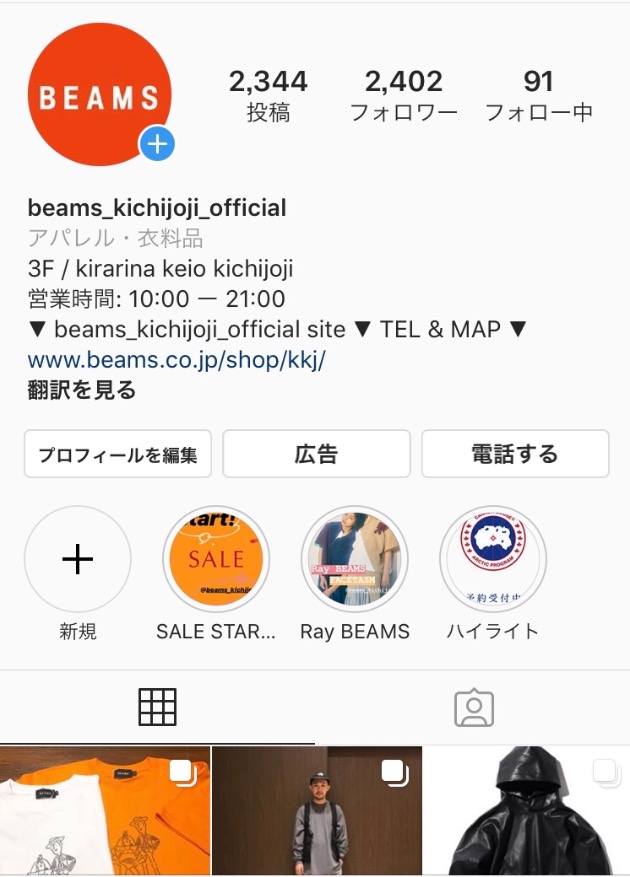This screenshot has width=630, height=877.
Task: Open the 91 フォロー中 list
Action: pos(538,95)
